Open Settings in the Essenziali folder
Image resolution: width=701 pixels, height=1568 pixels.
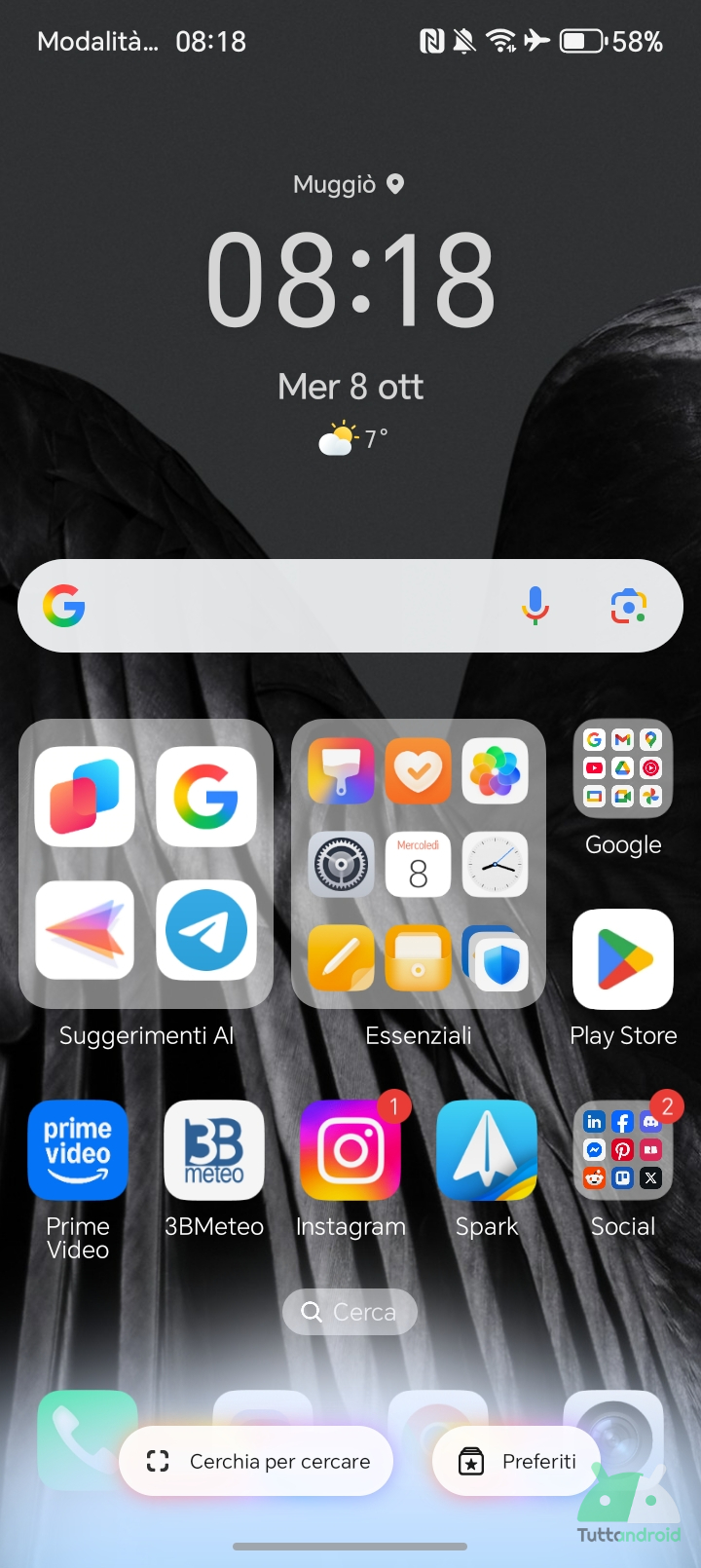341,864
